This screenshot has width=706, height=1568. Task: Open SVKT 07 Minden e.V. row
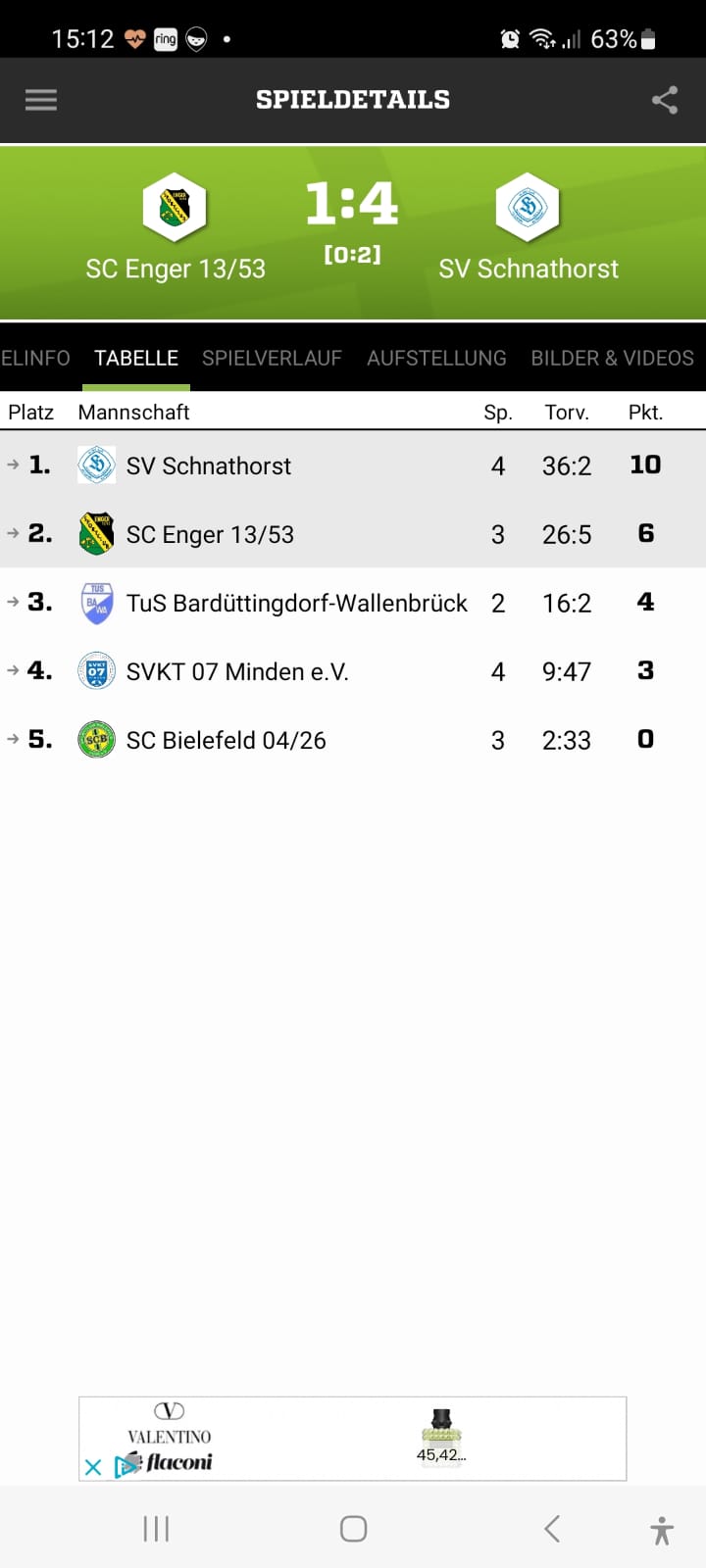click(353, 671)
